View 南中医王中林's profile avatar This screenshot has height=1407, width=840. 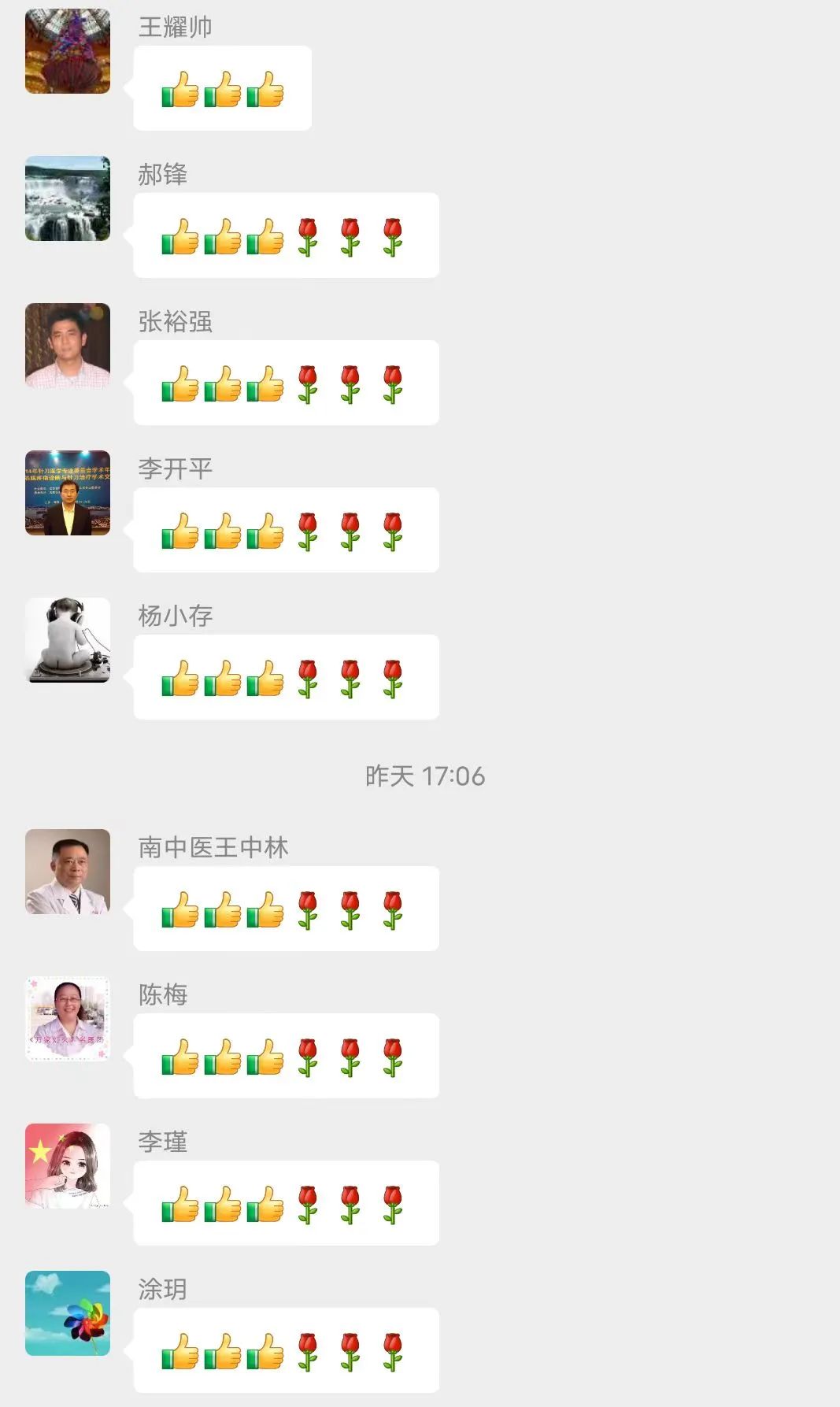tap(68, 872)
